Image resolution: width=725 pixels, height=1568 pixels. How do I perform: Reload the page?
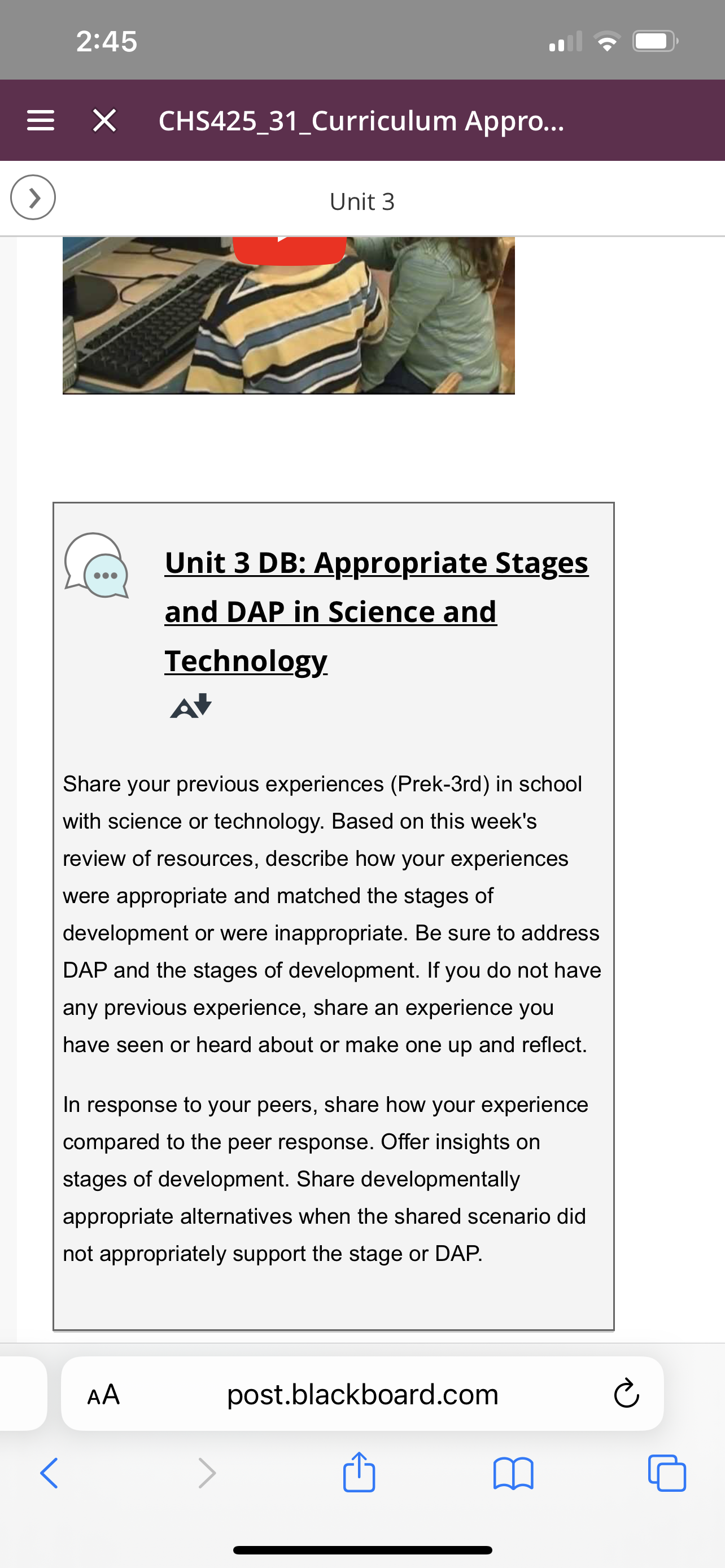click(626, 1394)
